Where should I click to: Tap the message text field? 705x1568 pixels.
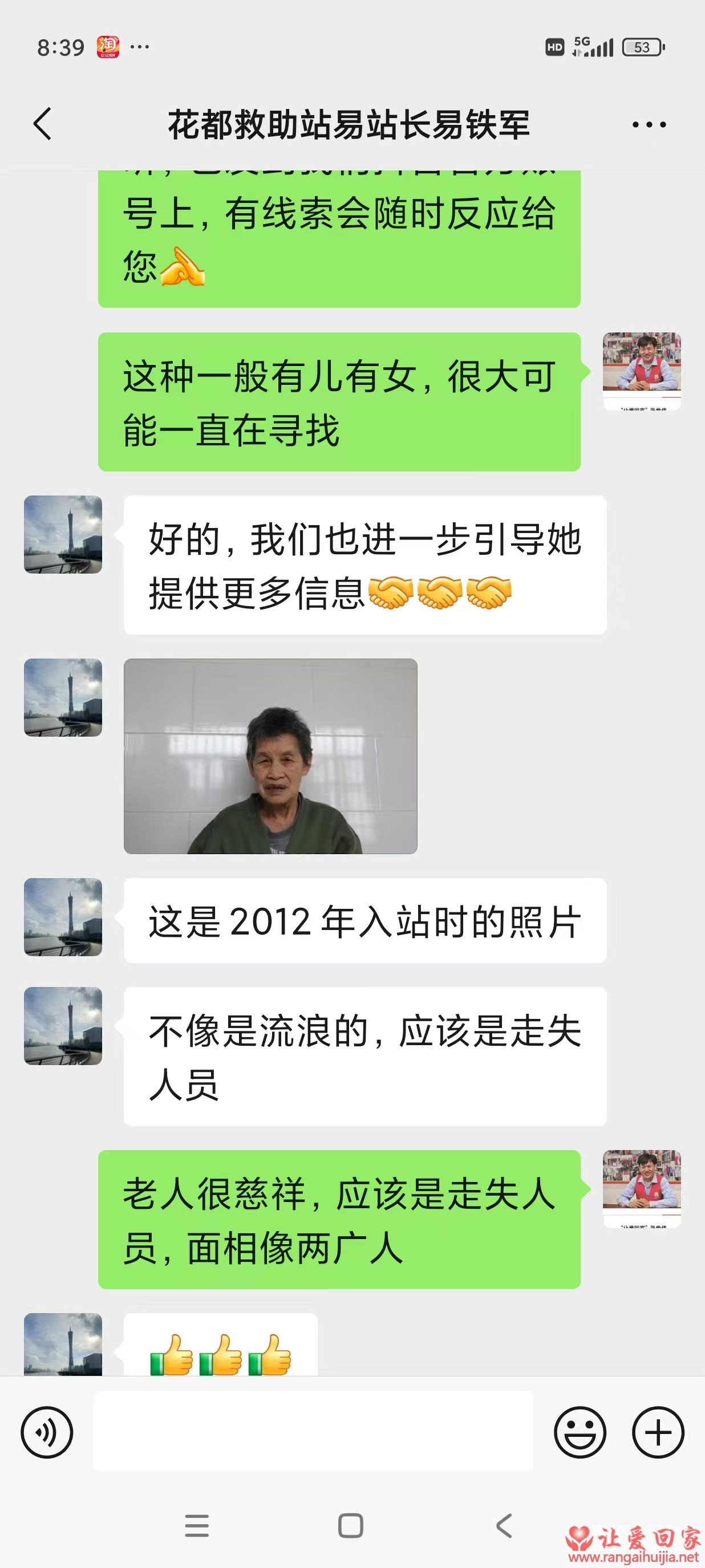tap(313, 1431)
